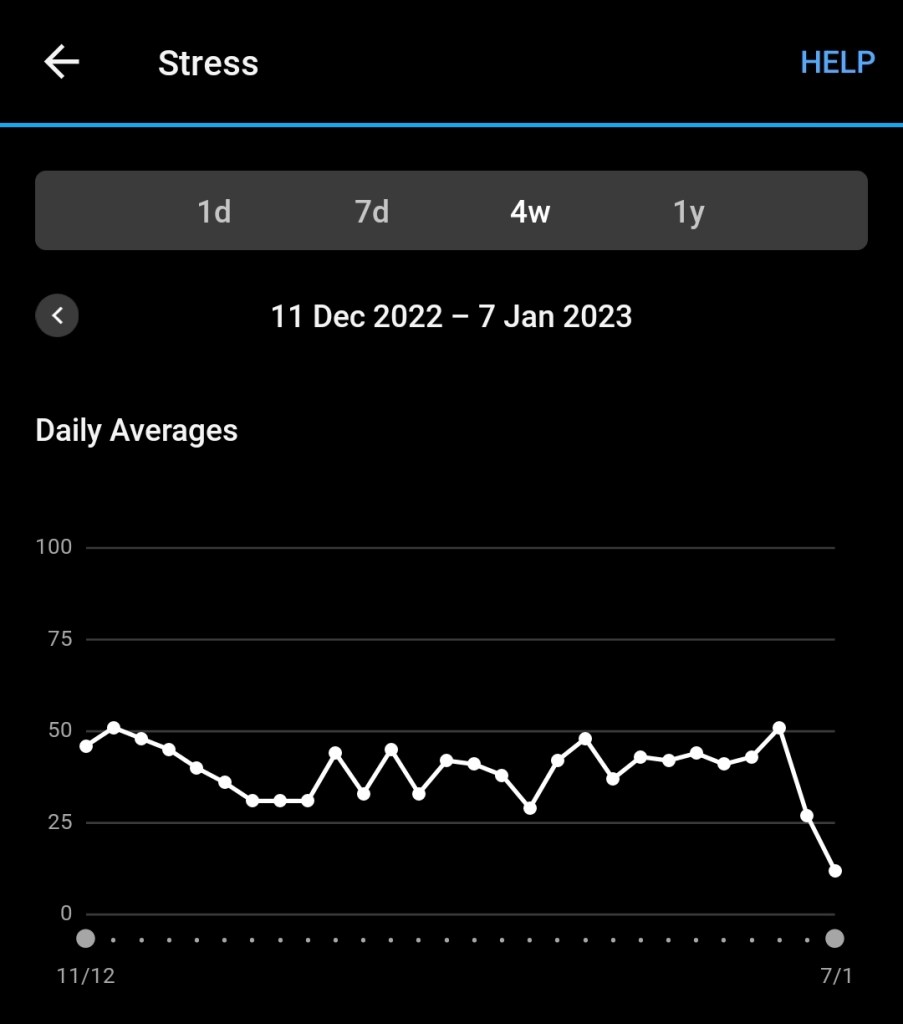
Task: Tap the previous period chevron
Action: point(57,315)
